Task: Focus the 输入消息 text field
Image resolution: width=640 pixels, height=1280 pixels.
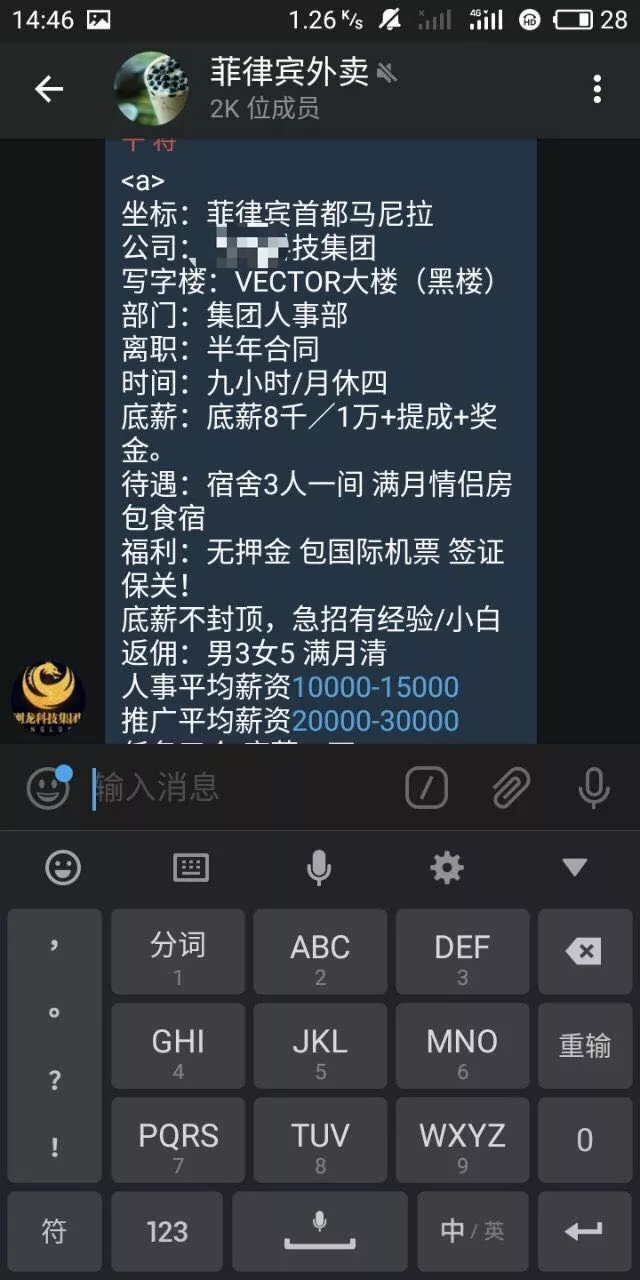Action: pyautogui.click(x=240, y=789)
